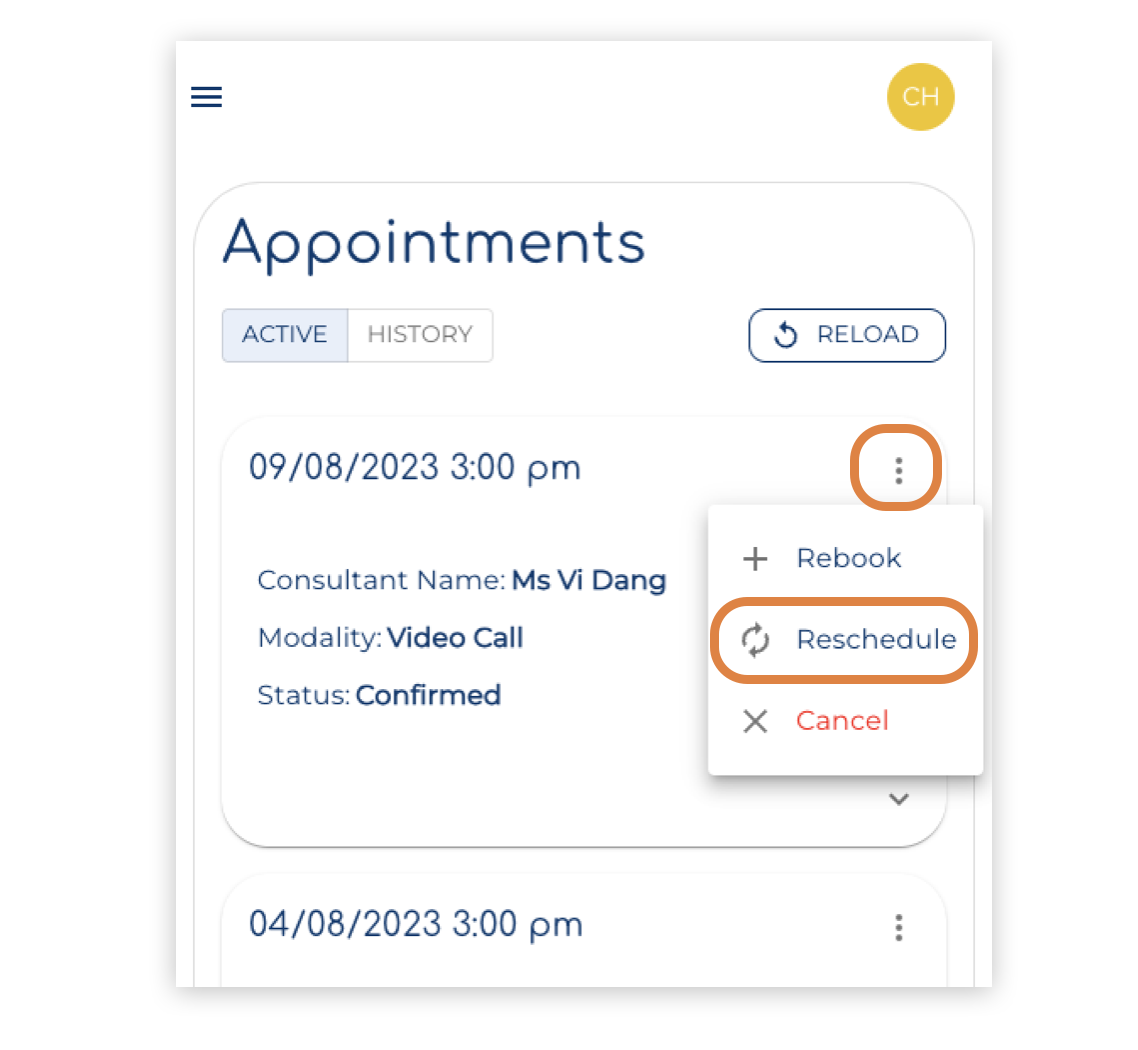Open the CH profile avatar
The height and width of the screenshot is (1050, 1138).
click(x=920, y=97)
